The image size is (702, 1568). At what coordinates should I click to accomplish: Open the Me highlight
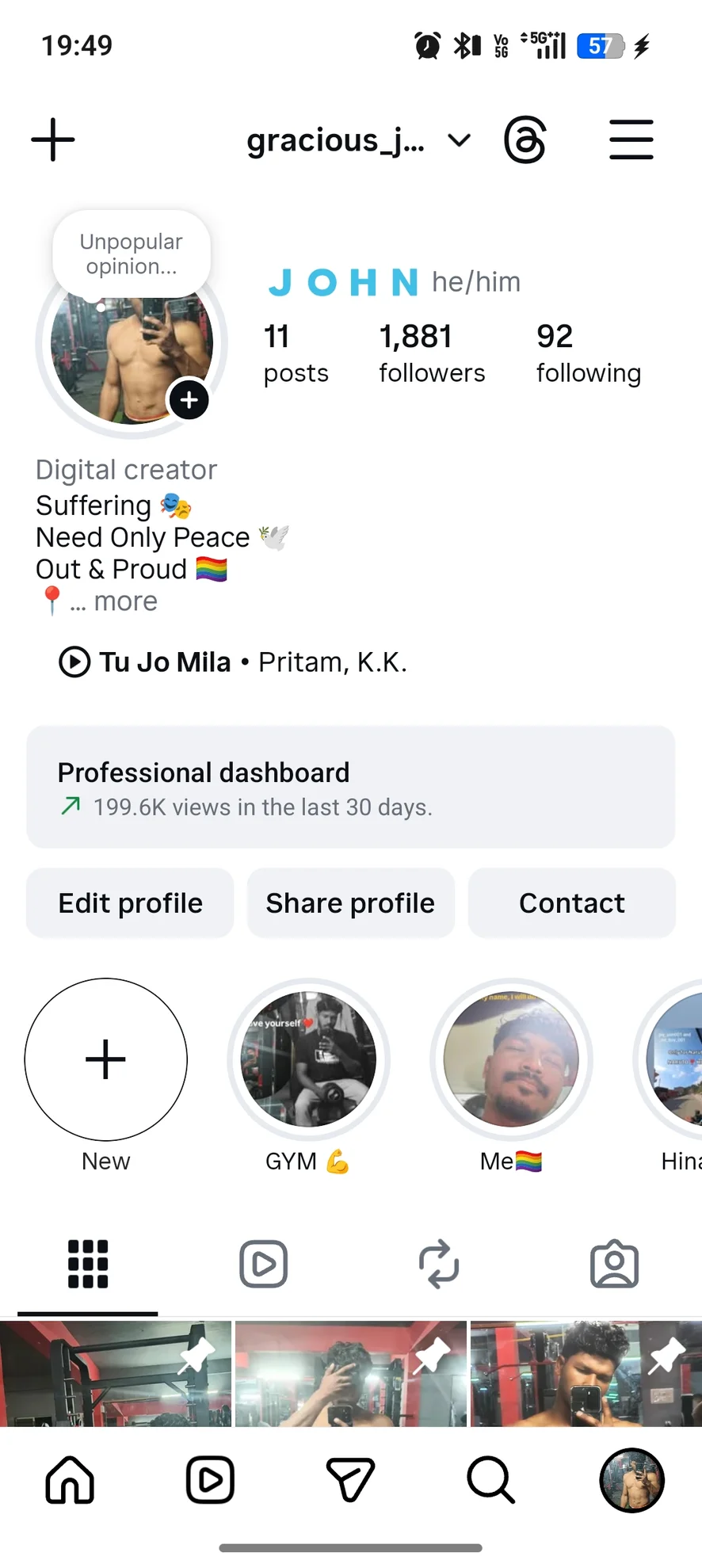click(x=511, y=1060)
